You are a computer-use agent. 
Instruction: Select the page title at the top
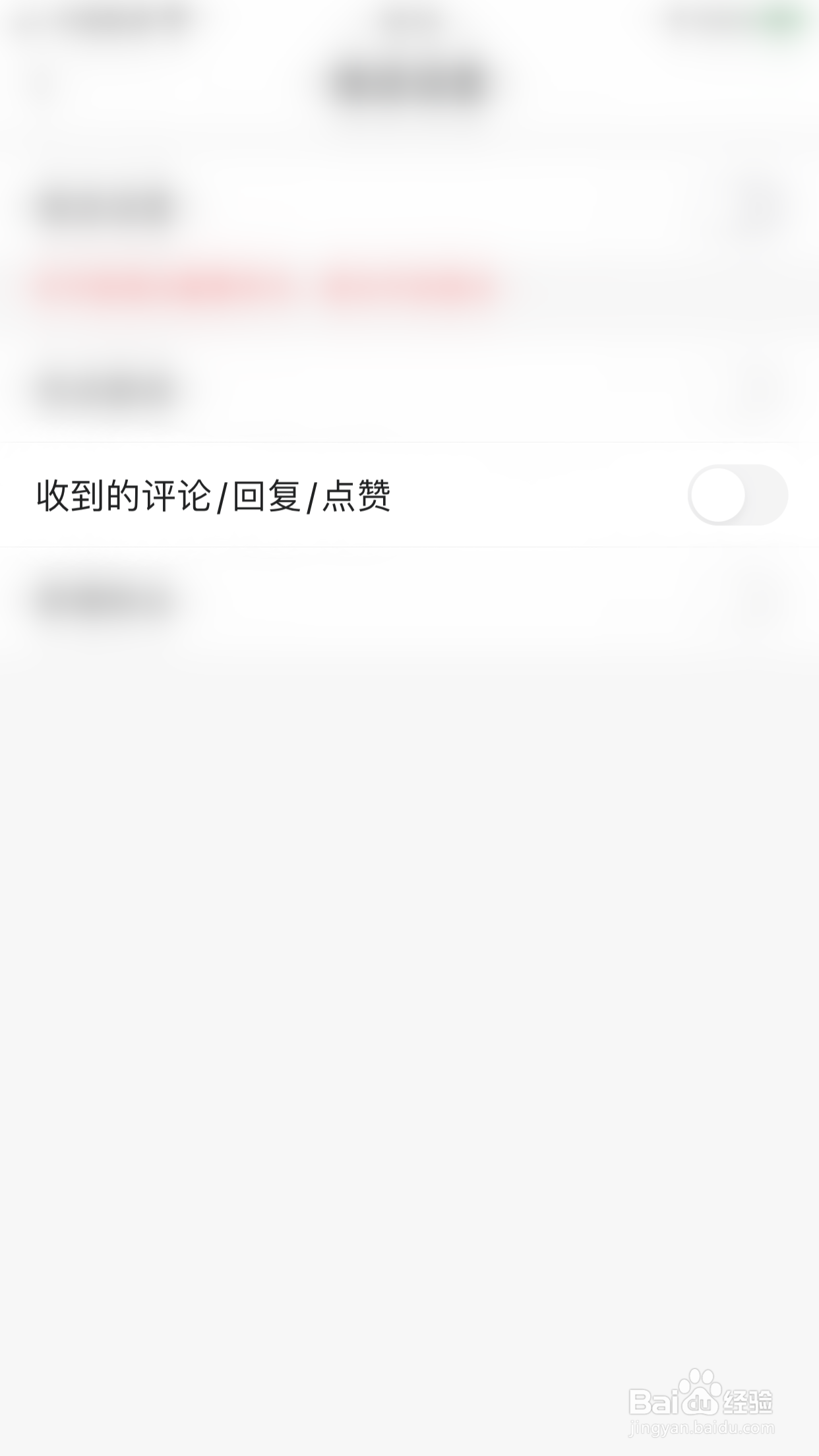(409, 82)
